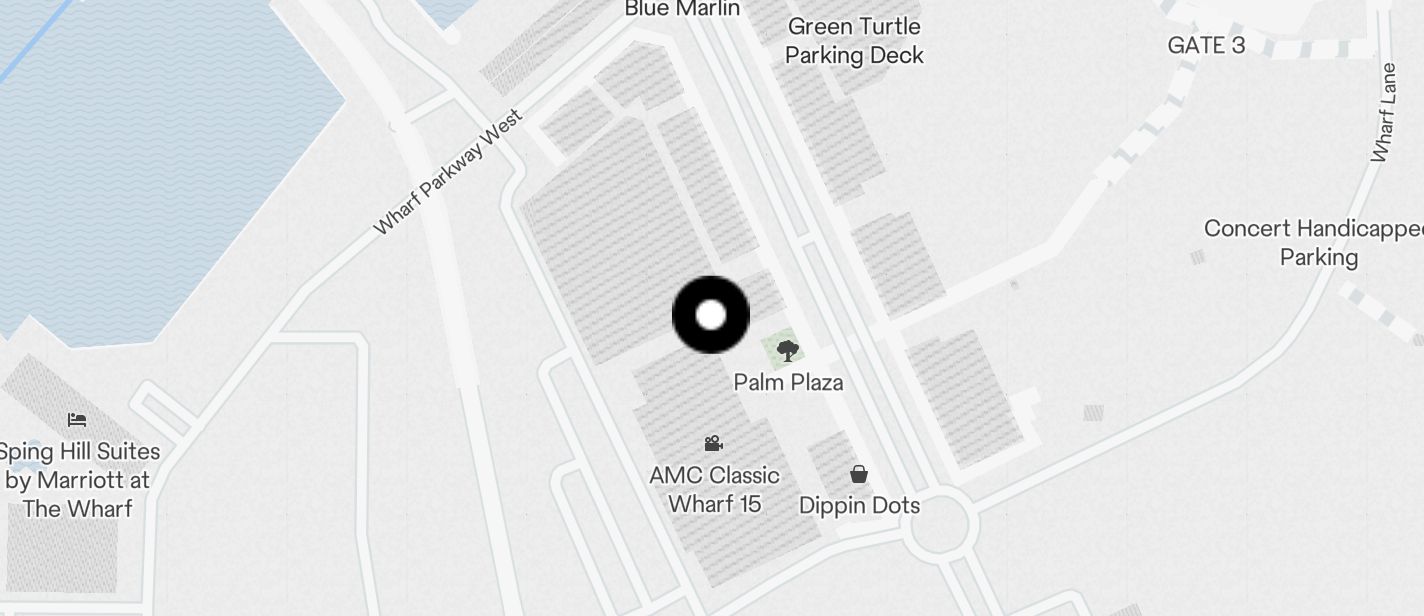
Task: Tap the black location pin
Action: (711, 315)
